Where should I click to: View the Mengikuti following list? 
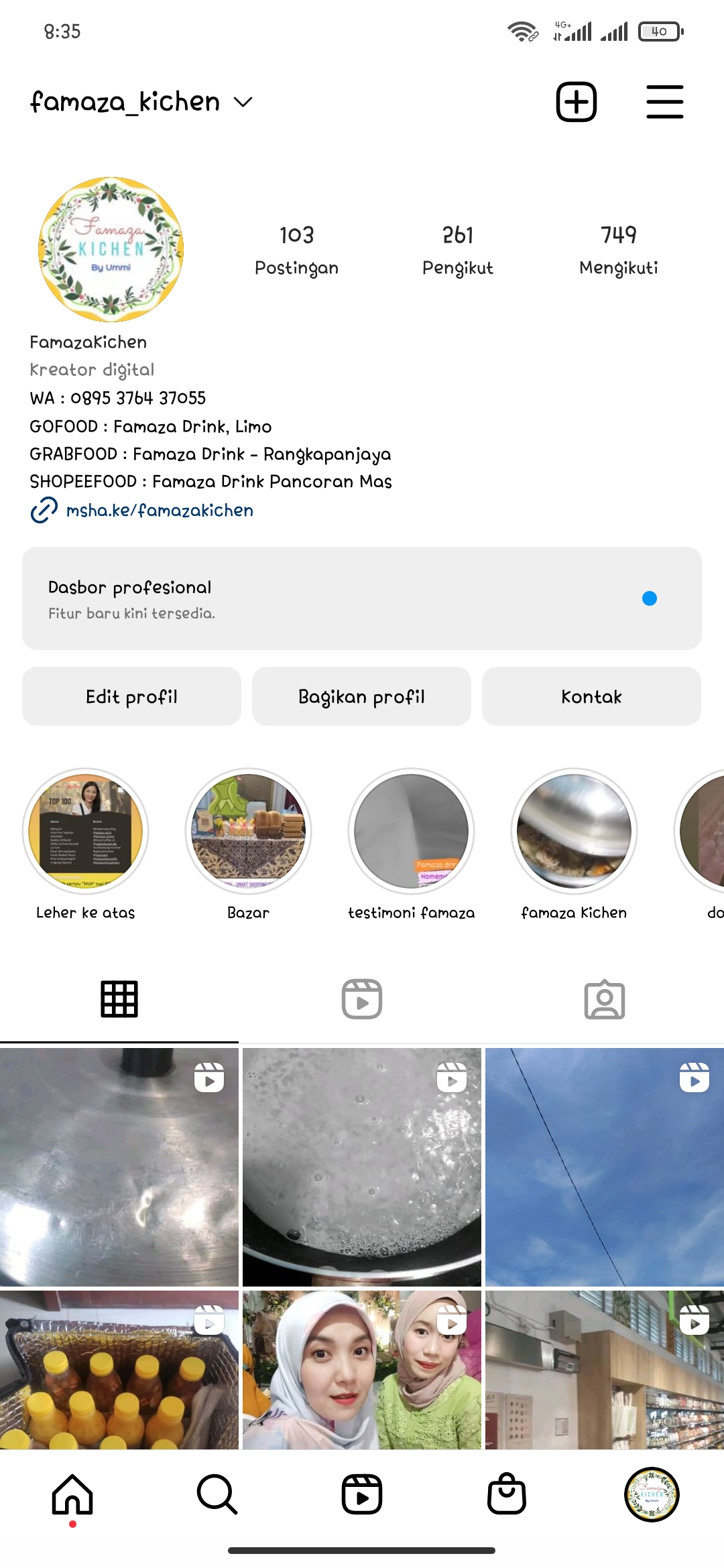coord(618,250)
